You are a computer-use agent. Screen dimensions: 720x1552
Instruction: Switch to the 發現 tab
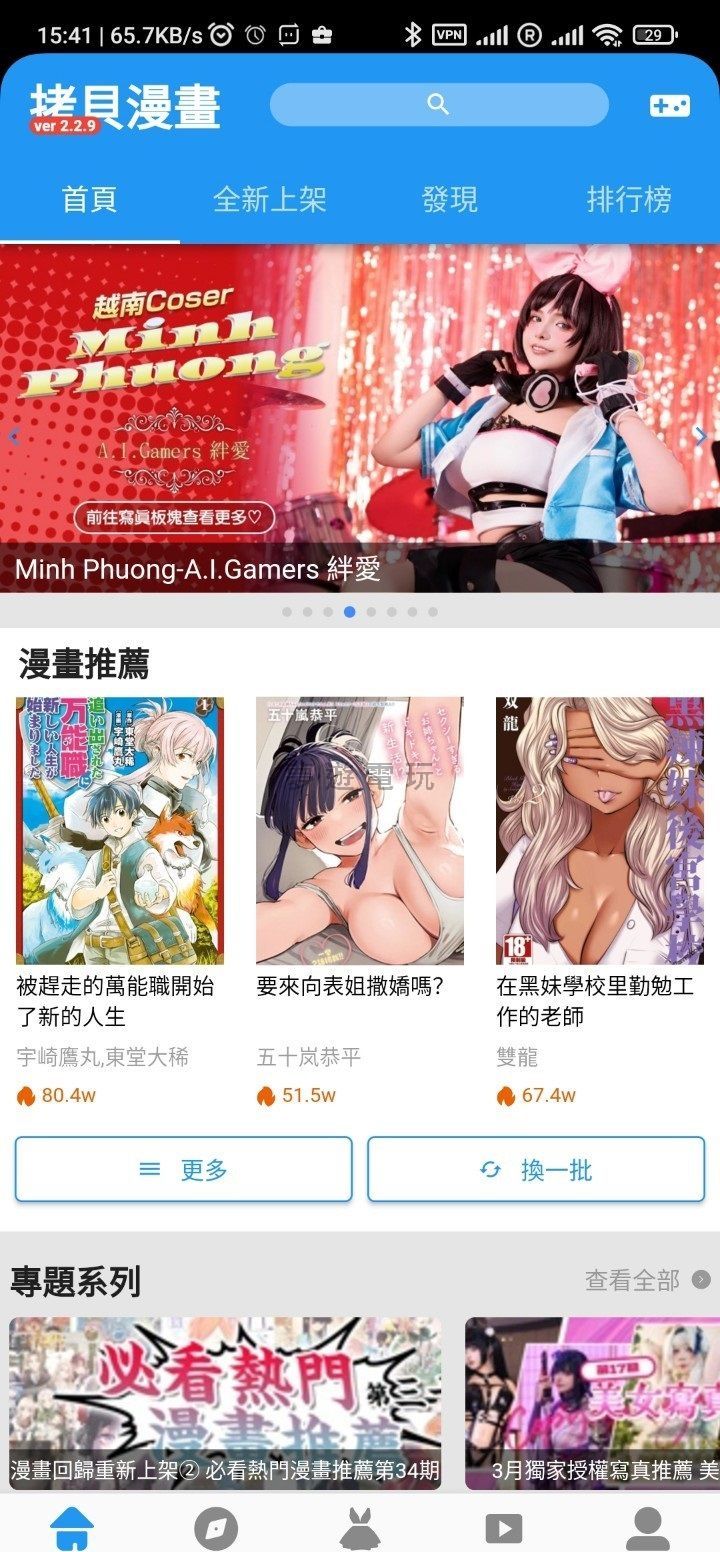[449, 199]
